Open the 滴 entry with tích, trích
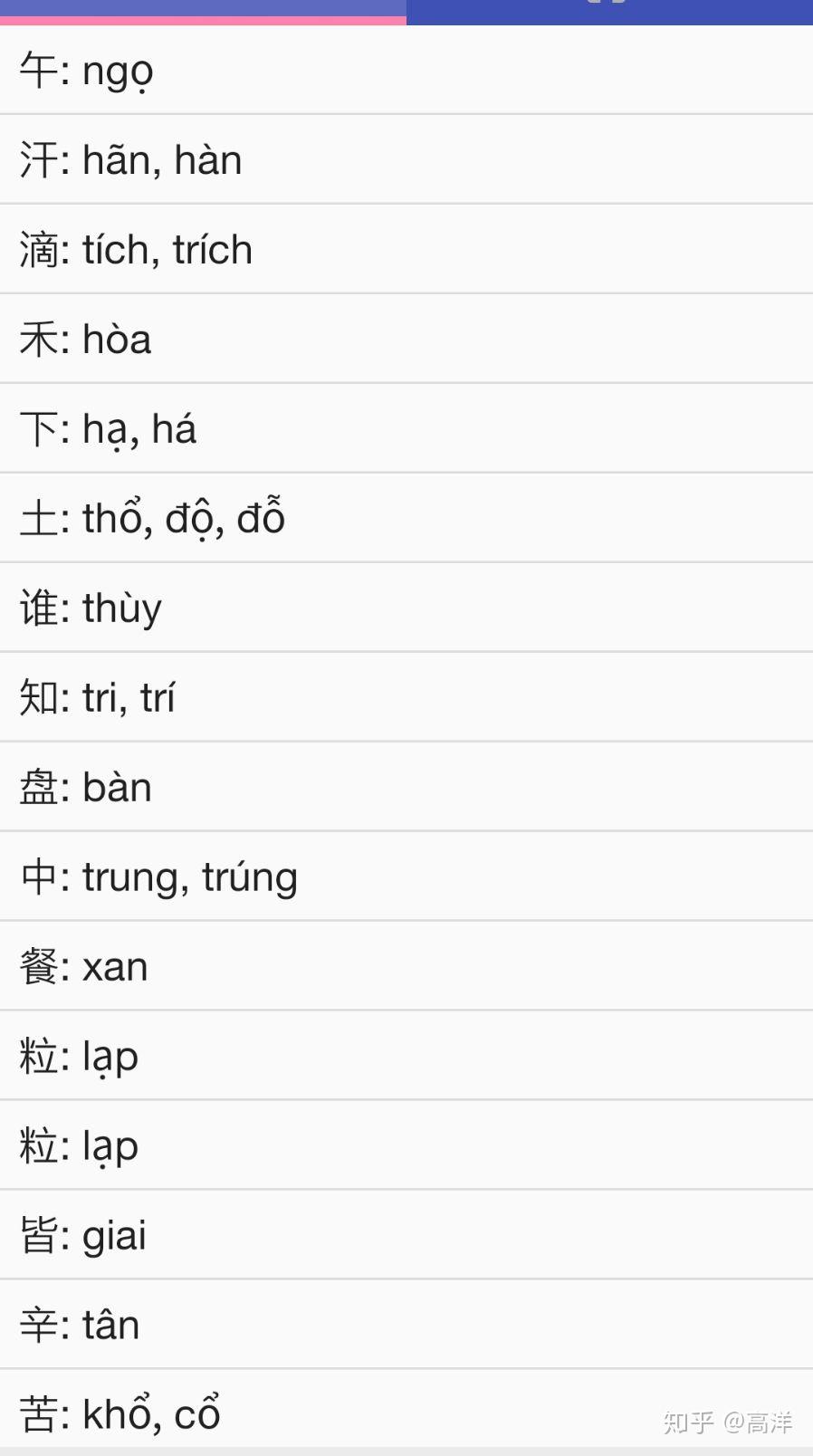This screenshot has height=1456, width=813. (406, 250)
